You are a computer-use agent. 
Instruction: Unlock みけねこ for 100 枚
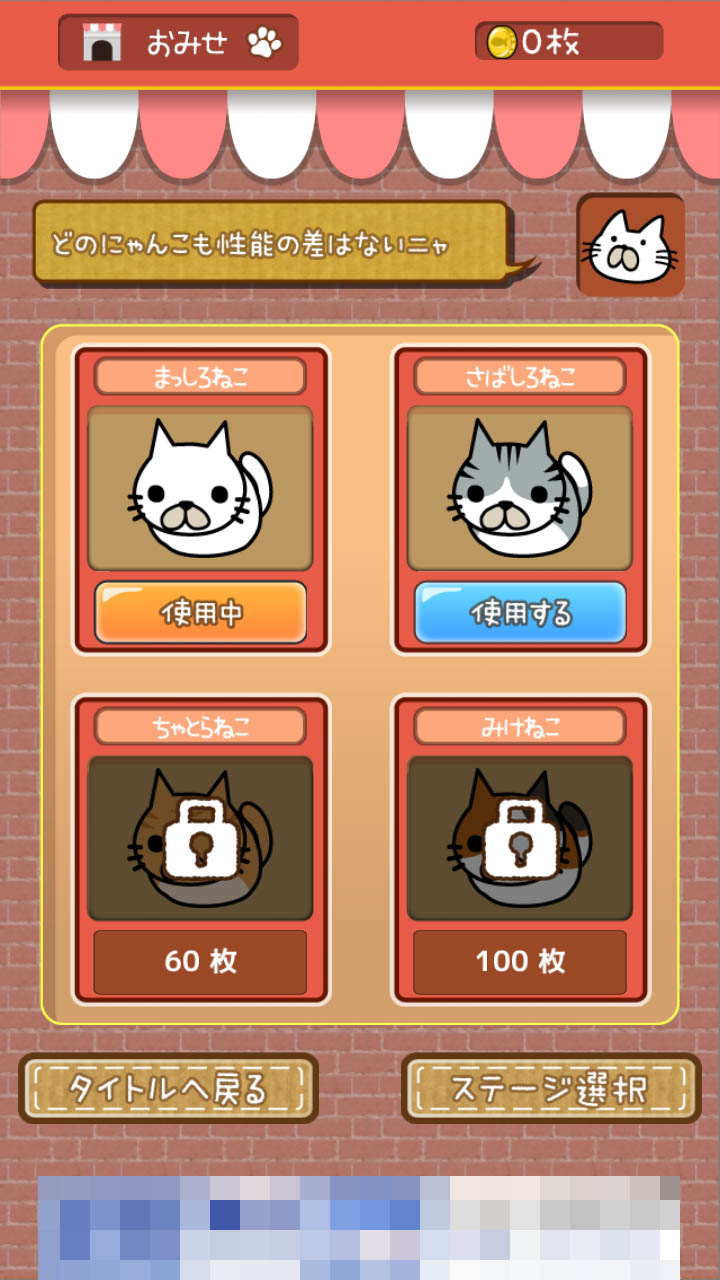pyautogui.click(x=520, y=961)
